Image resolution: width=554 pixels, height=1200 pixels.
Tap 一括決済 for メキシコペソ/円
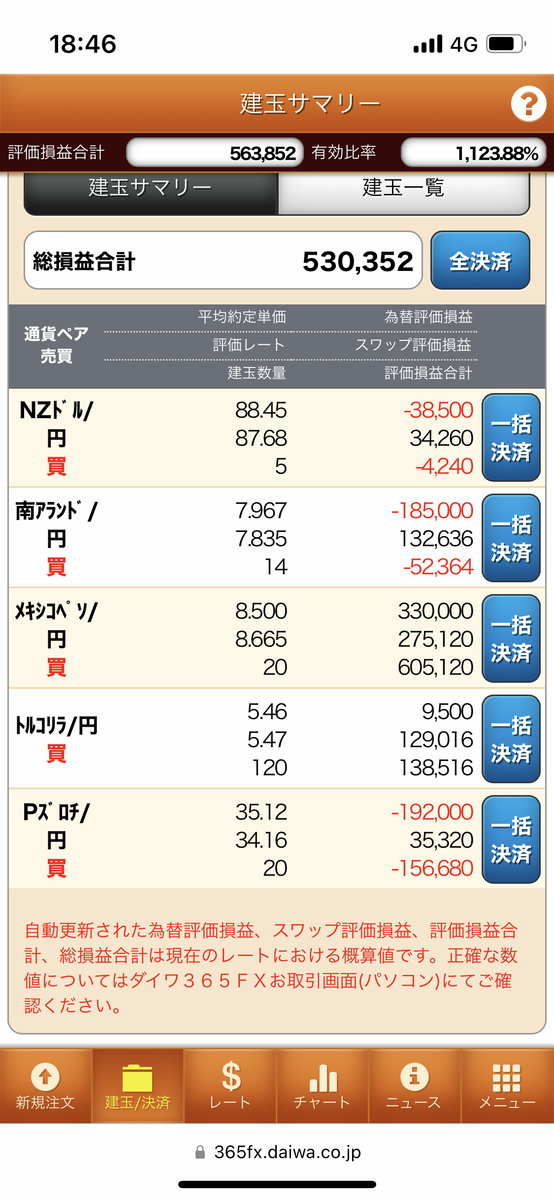click(511, 638)
